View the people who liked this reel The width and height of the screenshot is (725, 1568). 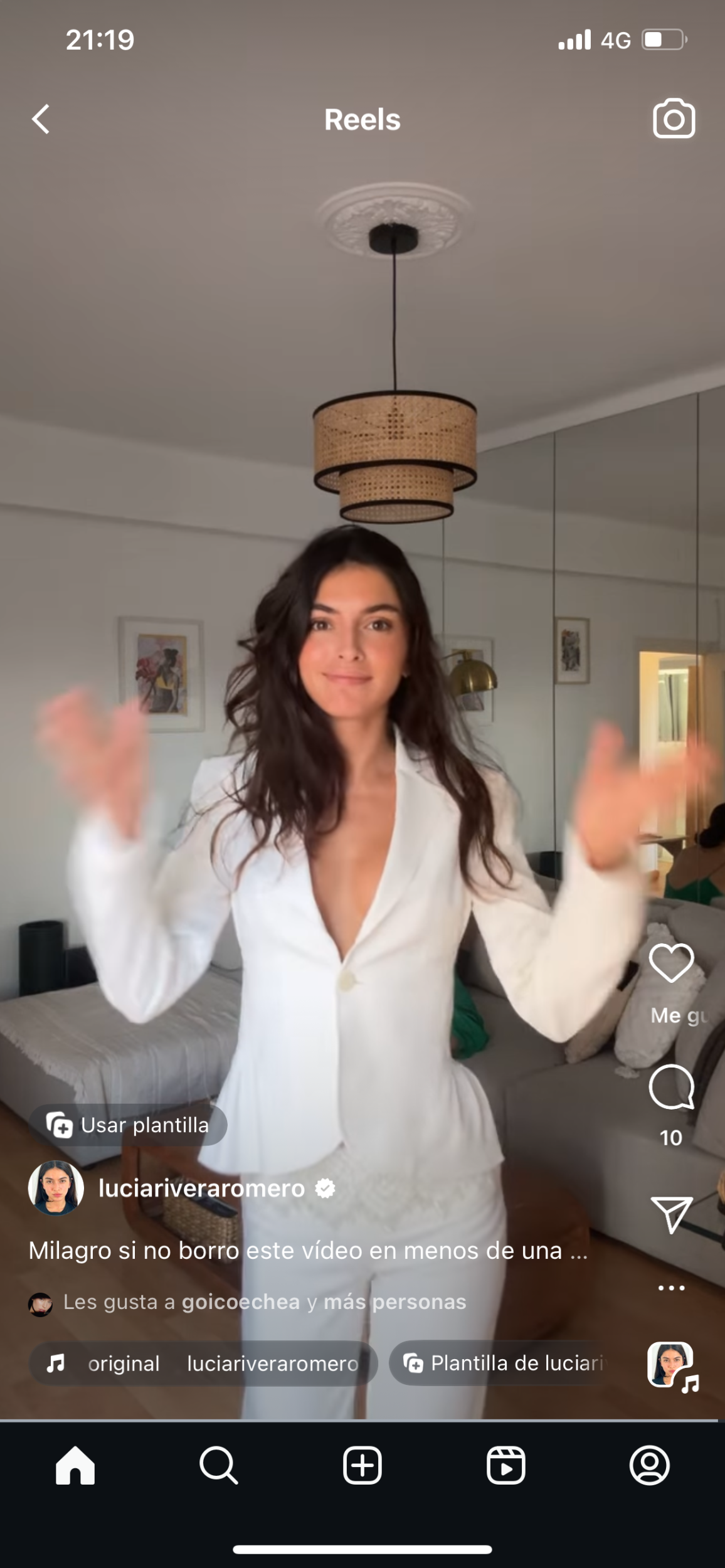coord(264,1302)
